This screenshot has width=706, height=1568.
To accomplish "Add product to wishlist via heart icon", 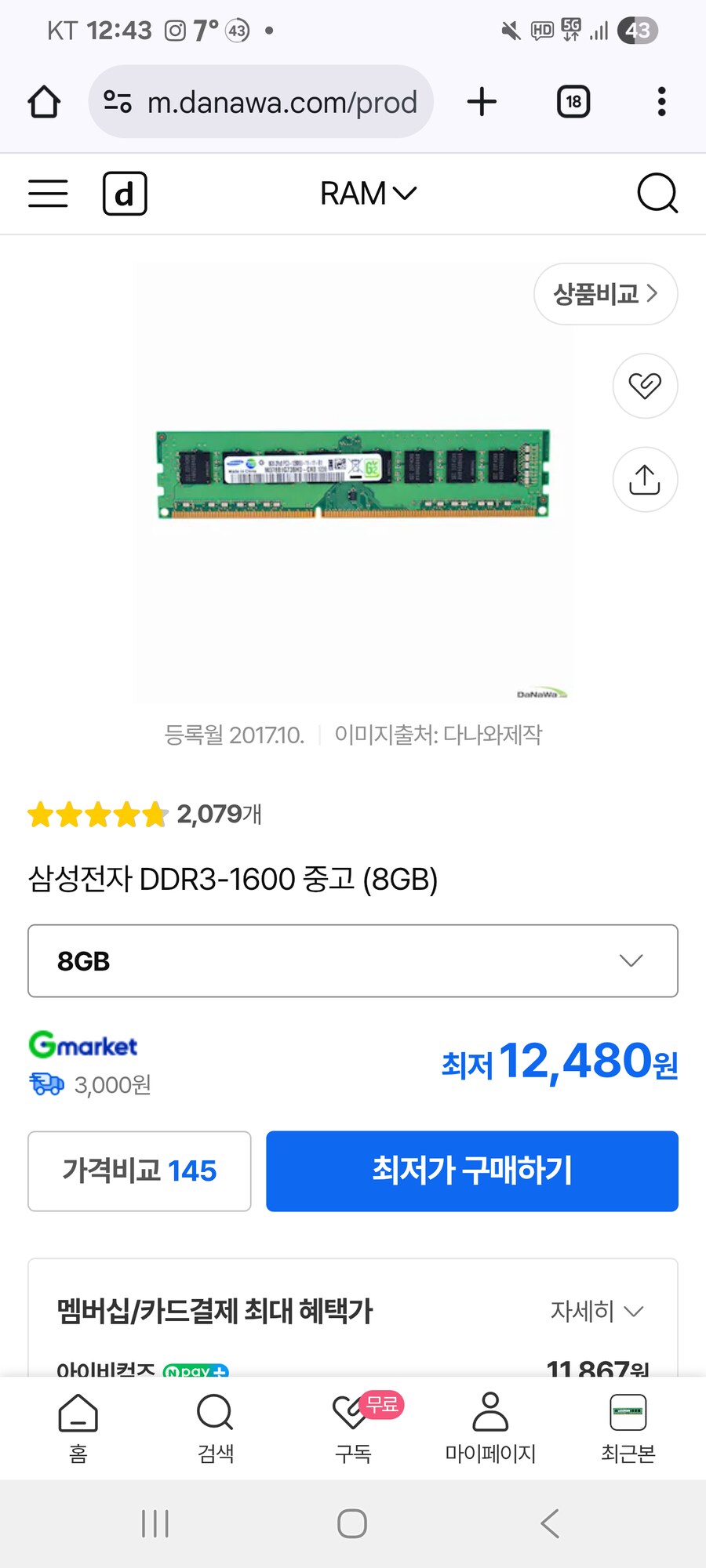I will click(644, 387).
